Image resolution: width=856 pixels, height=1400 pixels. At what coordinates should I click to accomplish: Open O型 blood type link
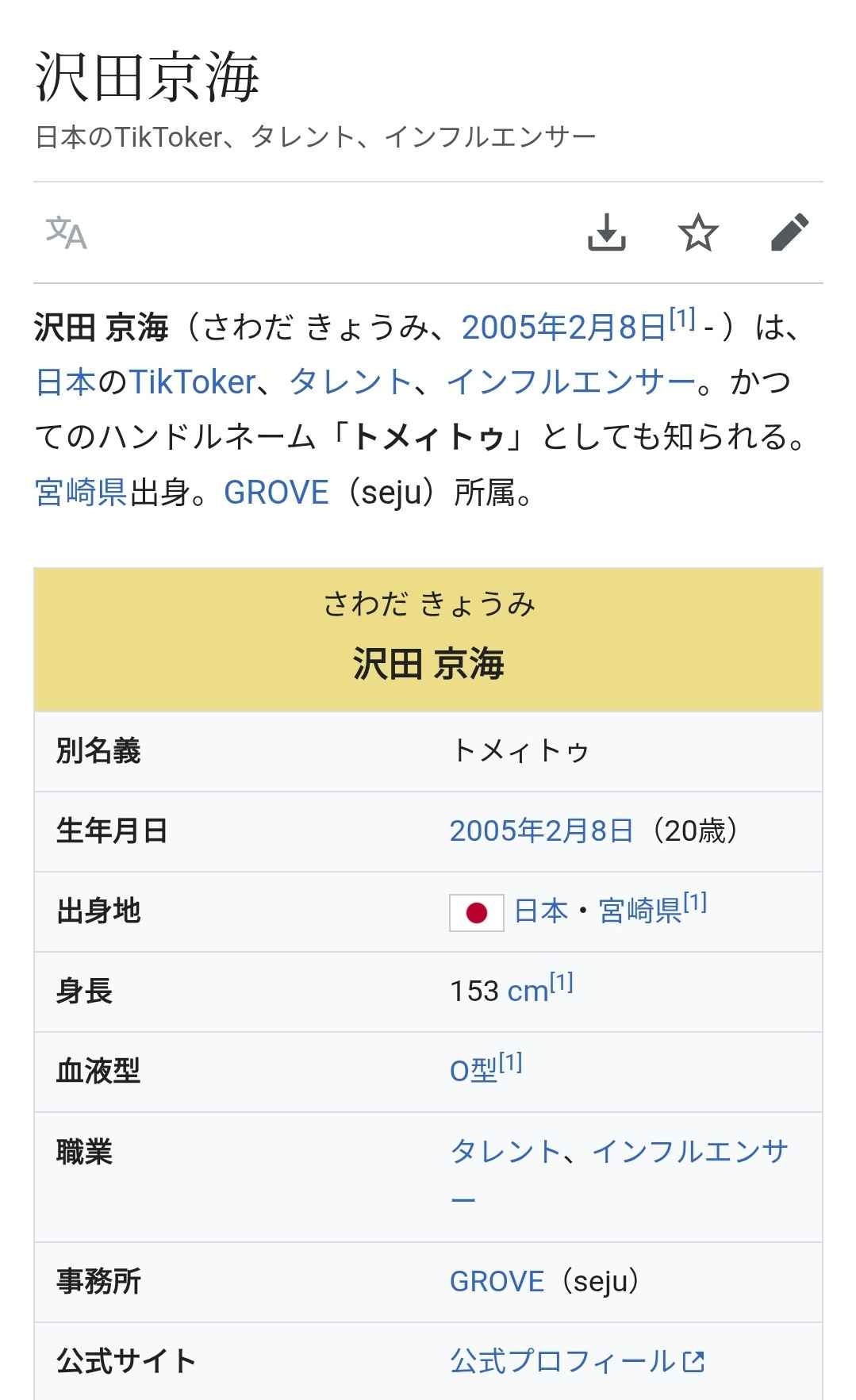click(473, 1072)
